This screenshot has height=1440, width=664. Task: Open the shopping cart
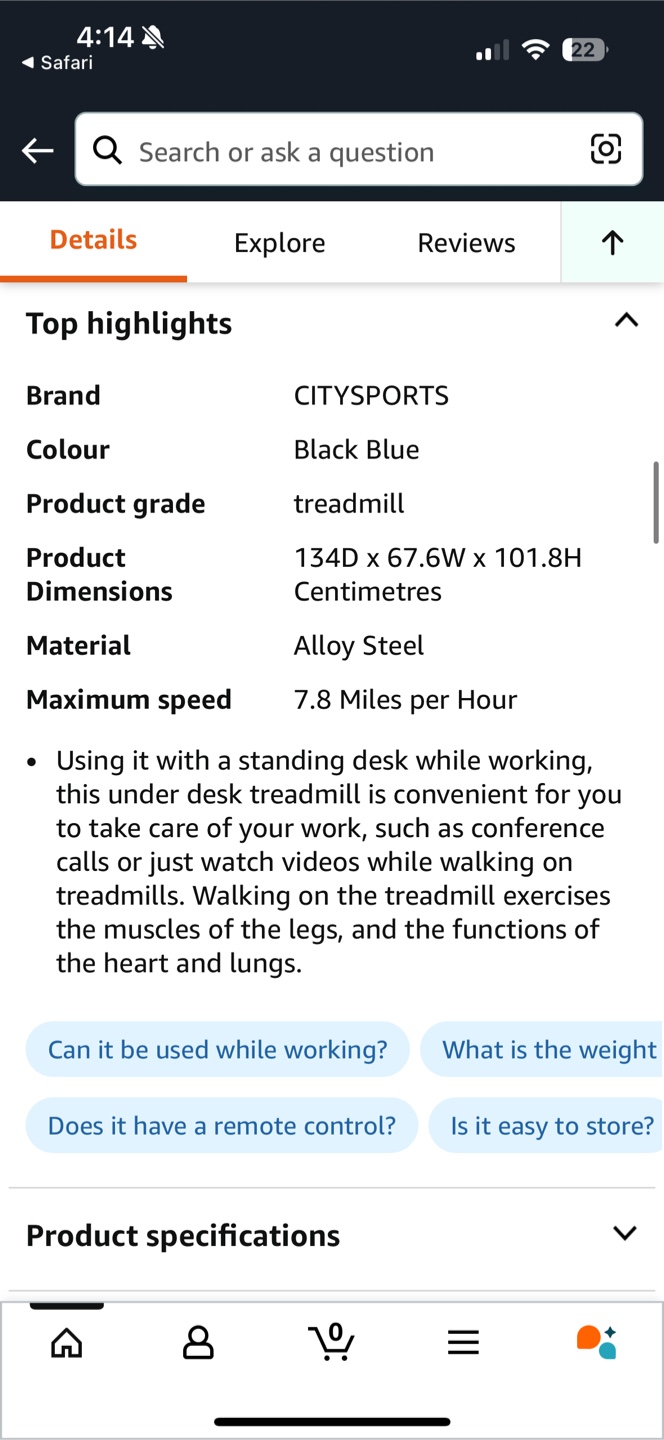click(331, 1341)
